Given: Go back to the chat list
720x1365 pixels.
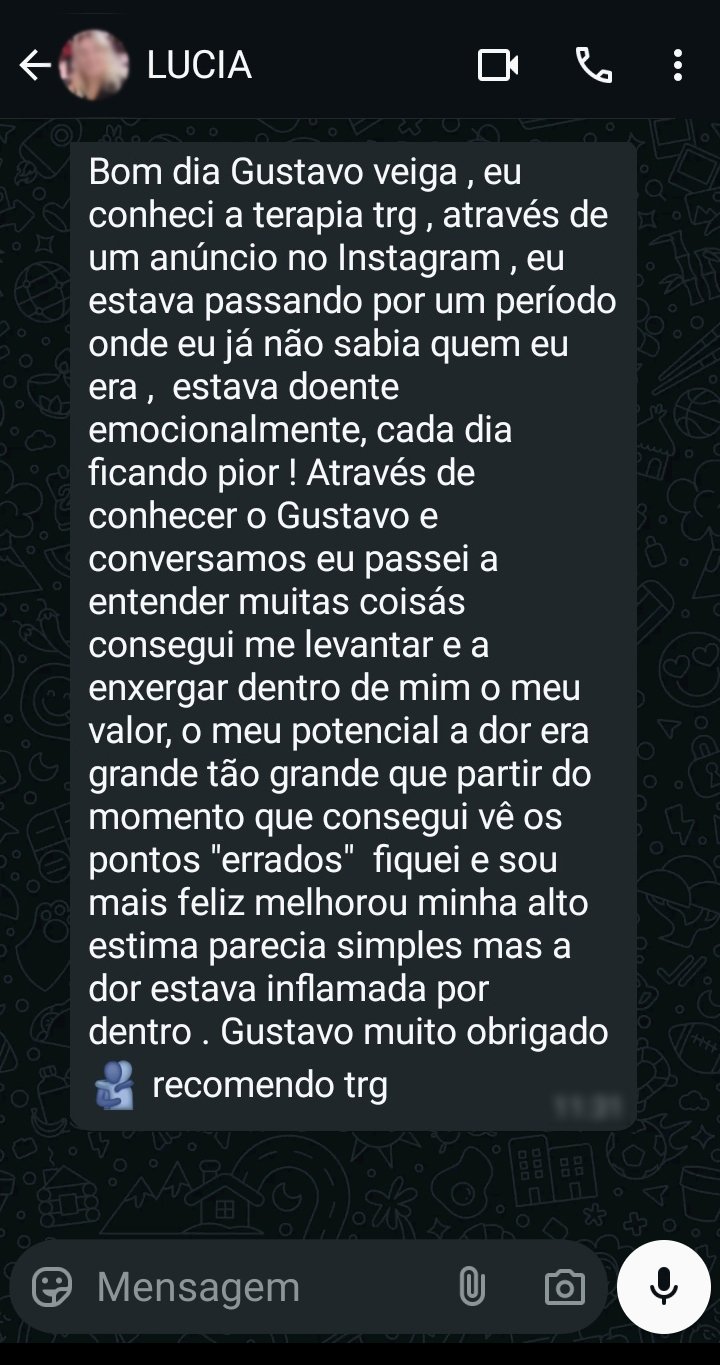Looking at the screenshot, I should click(x=34, y=66).
